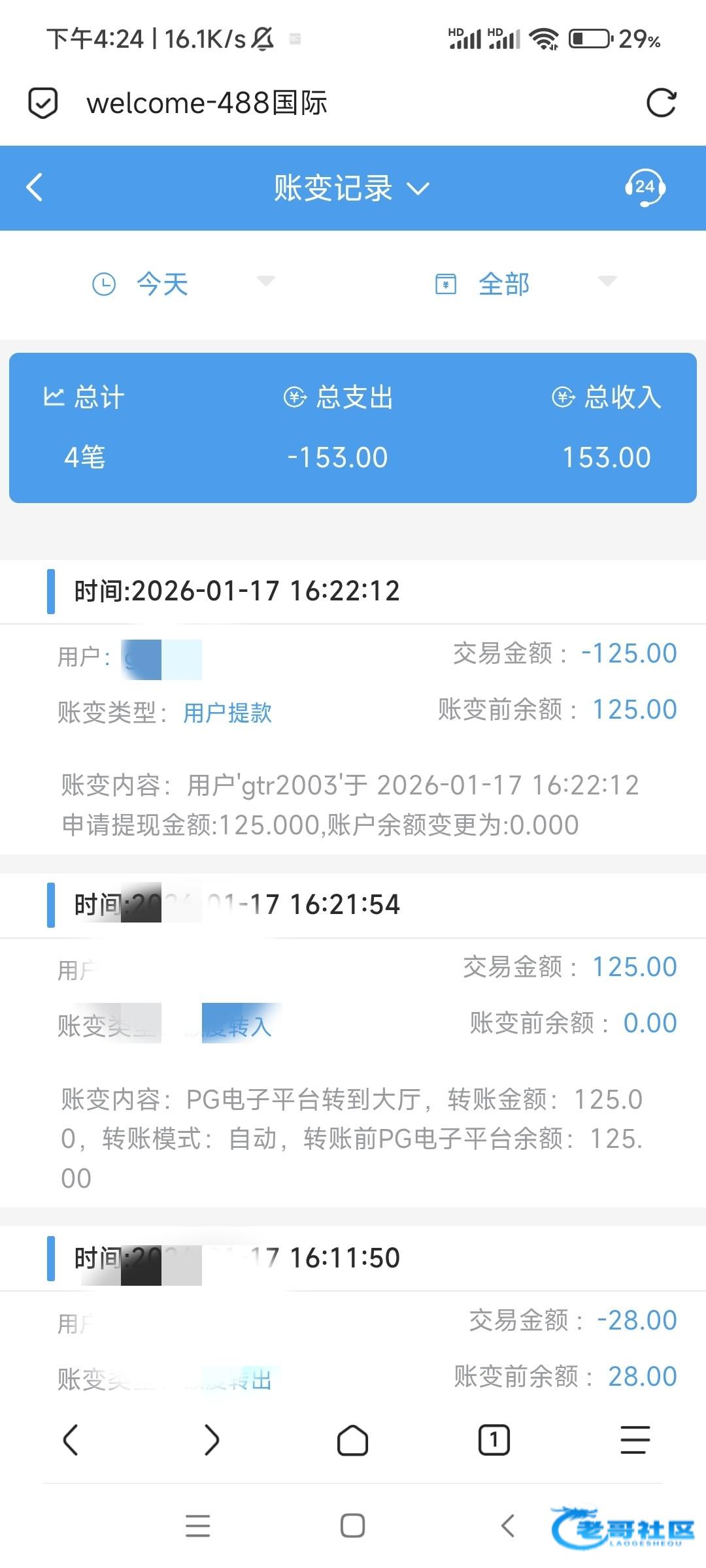Open the browser hamburger menu

635,1440
